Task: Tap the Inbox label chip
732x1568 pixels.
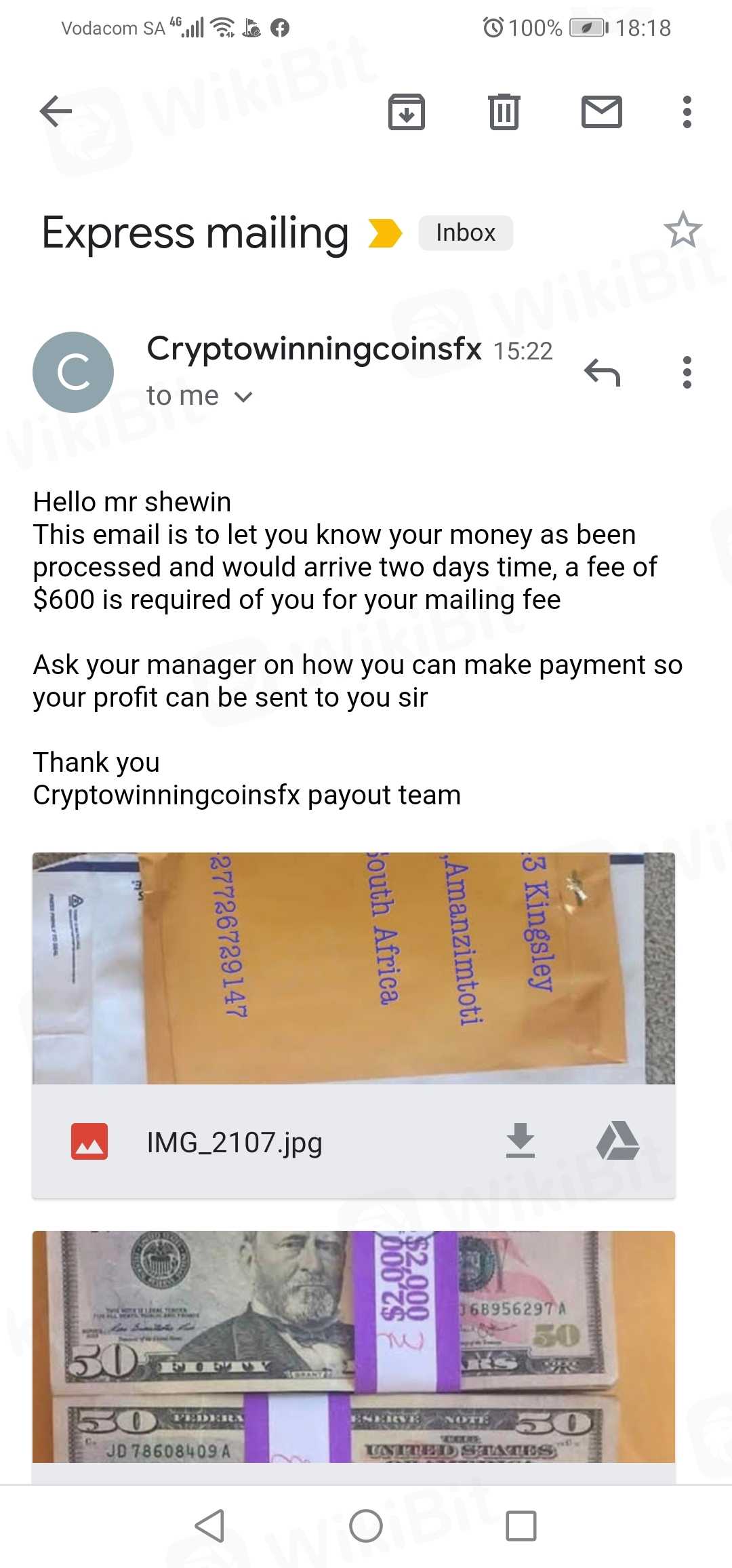Action: pyautogui.click(x=465, y=233)
